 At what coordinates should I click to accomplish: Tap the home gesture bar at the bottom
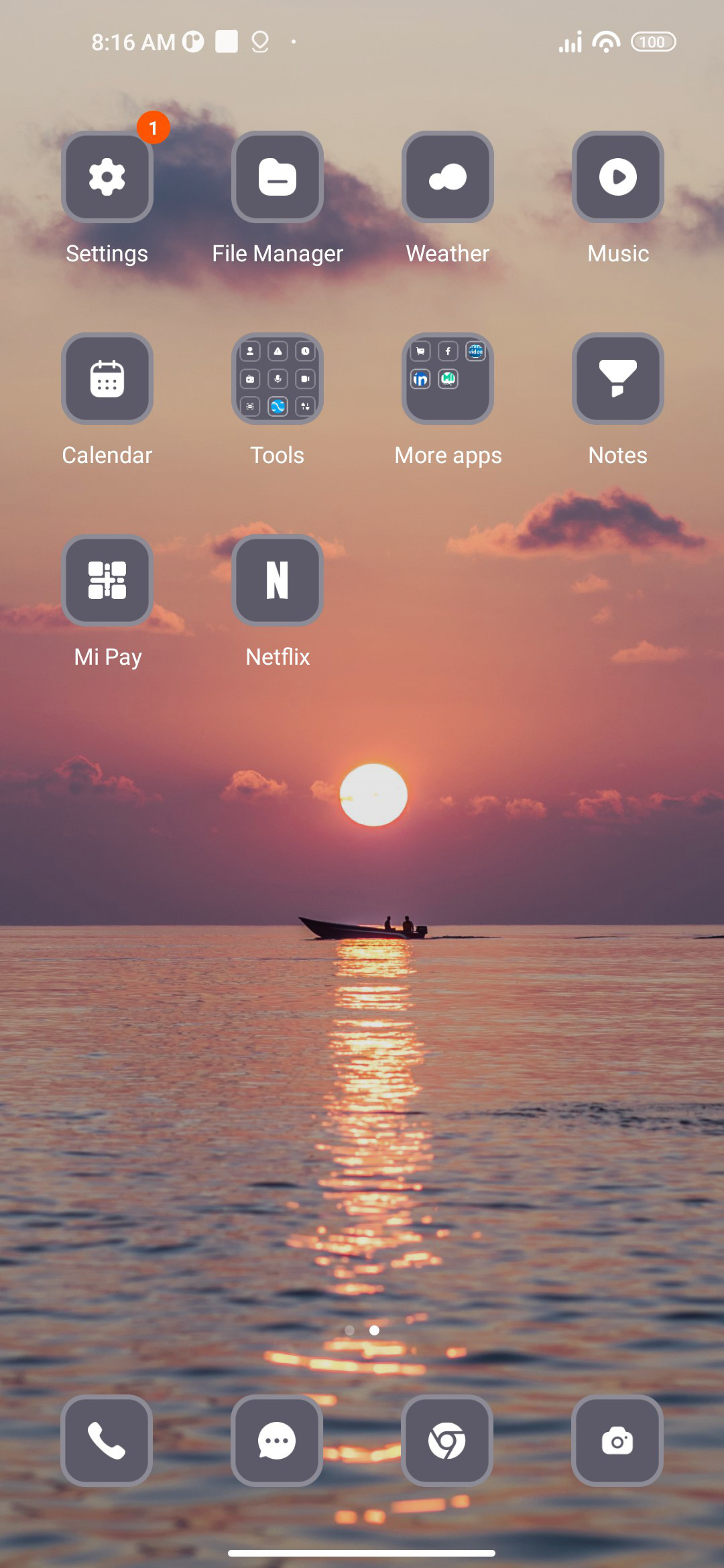[361, 1553]
